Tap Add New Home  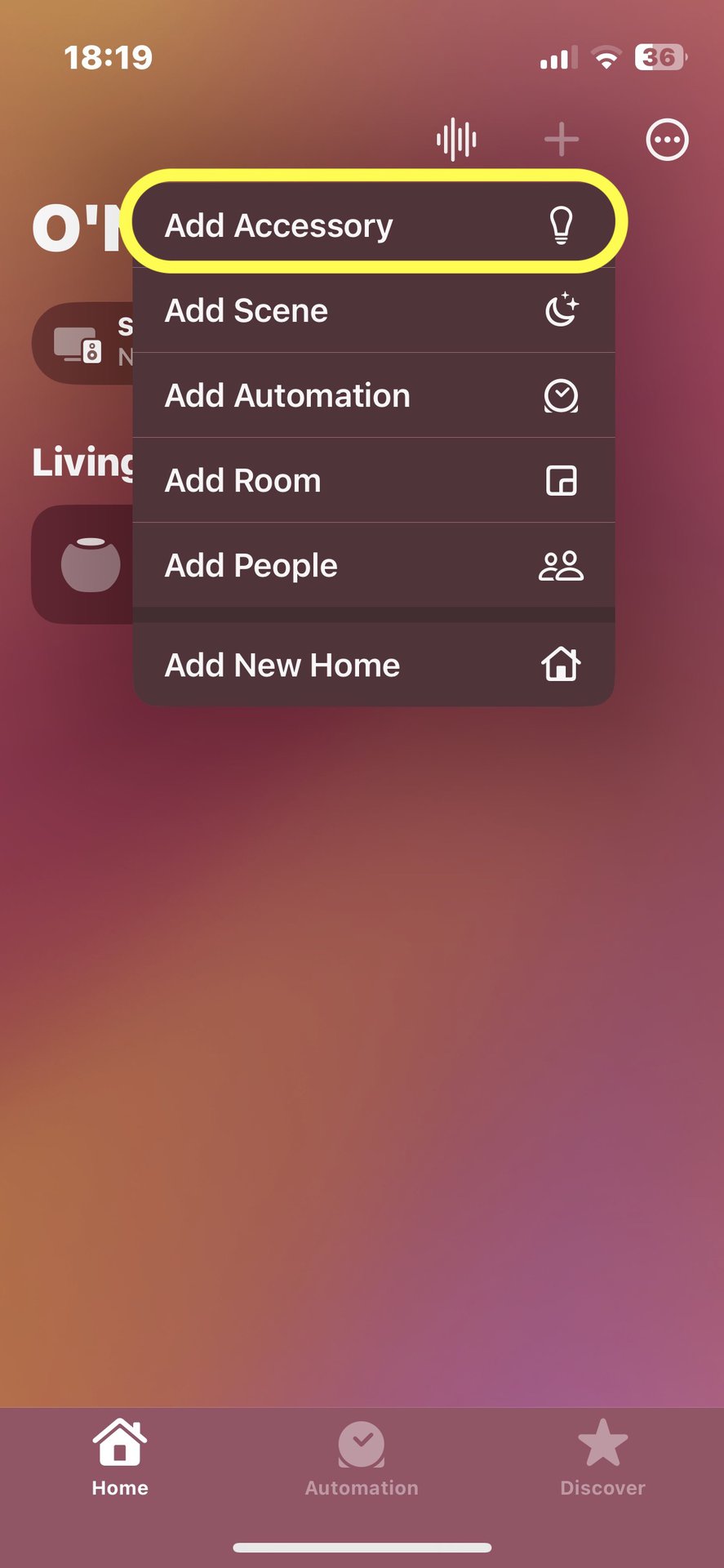pos(373,665)
